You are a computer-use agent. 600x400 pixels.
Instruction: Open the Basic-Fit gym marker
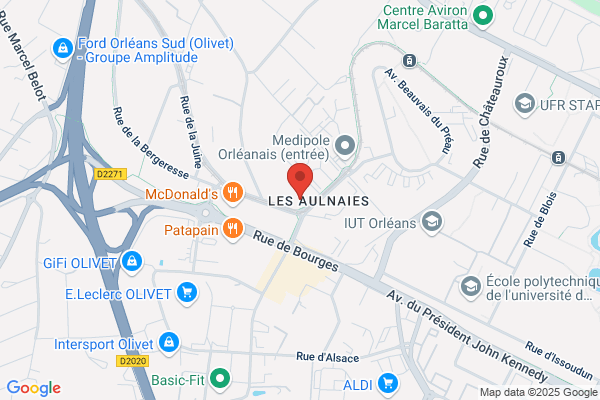click(220, 379)
